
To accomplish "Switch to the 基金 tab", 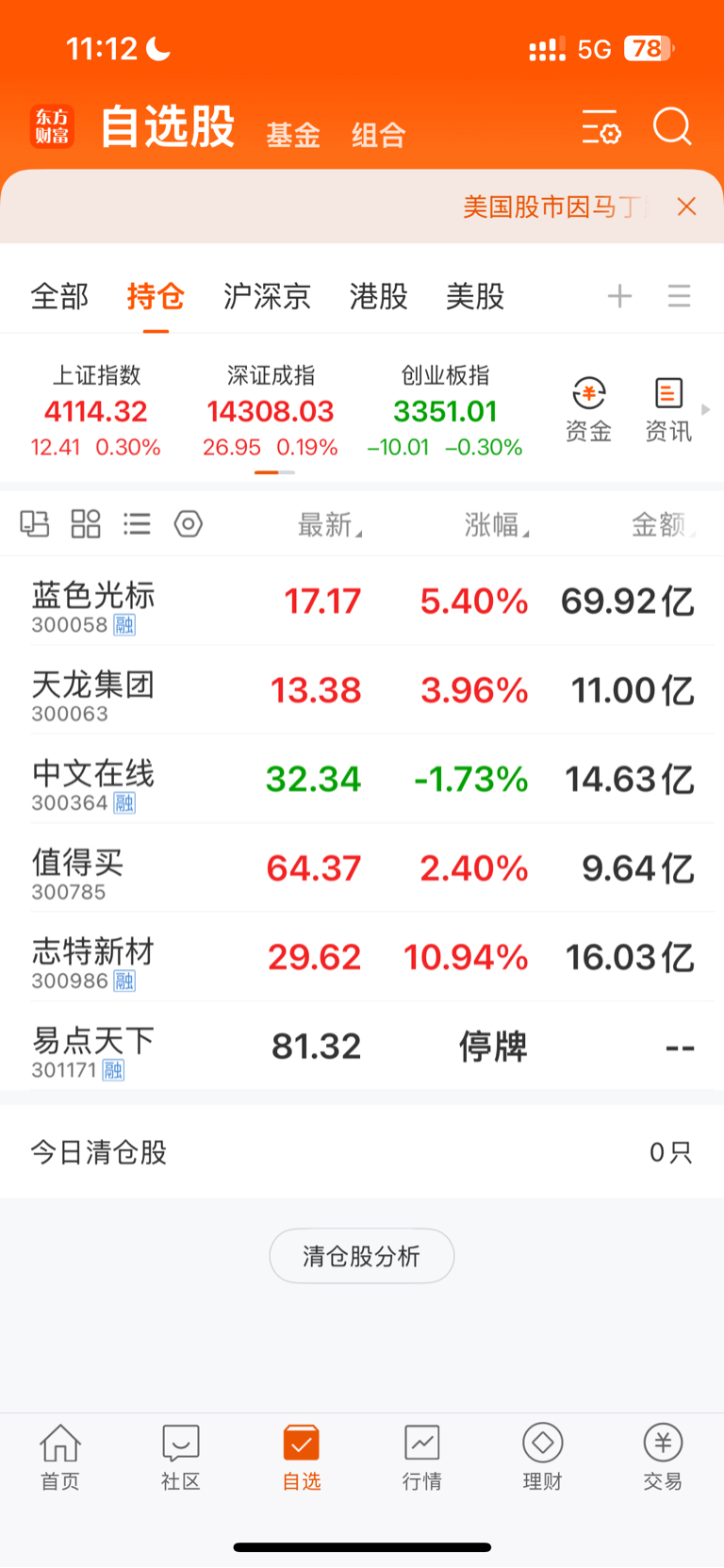I will (293, 135).
